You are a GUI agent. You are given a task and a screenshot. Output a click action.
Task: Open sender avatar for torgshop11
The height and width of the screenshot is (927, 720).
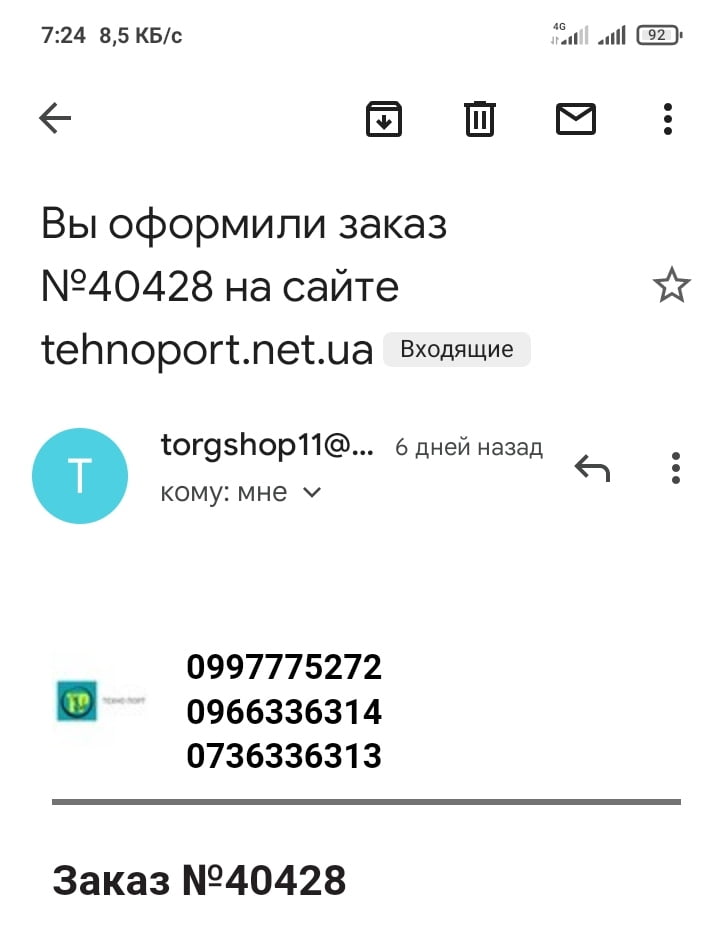point(80,475)
